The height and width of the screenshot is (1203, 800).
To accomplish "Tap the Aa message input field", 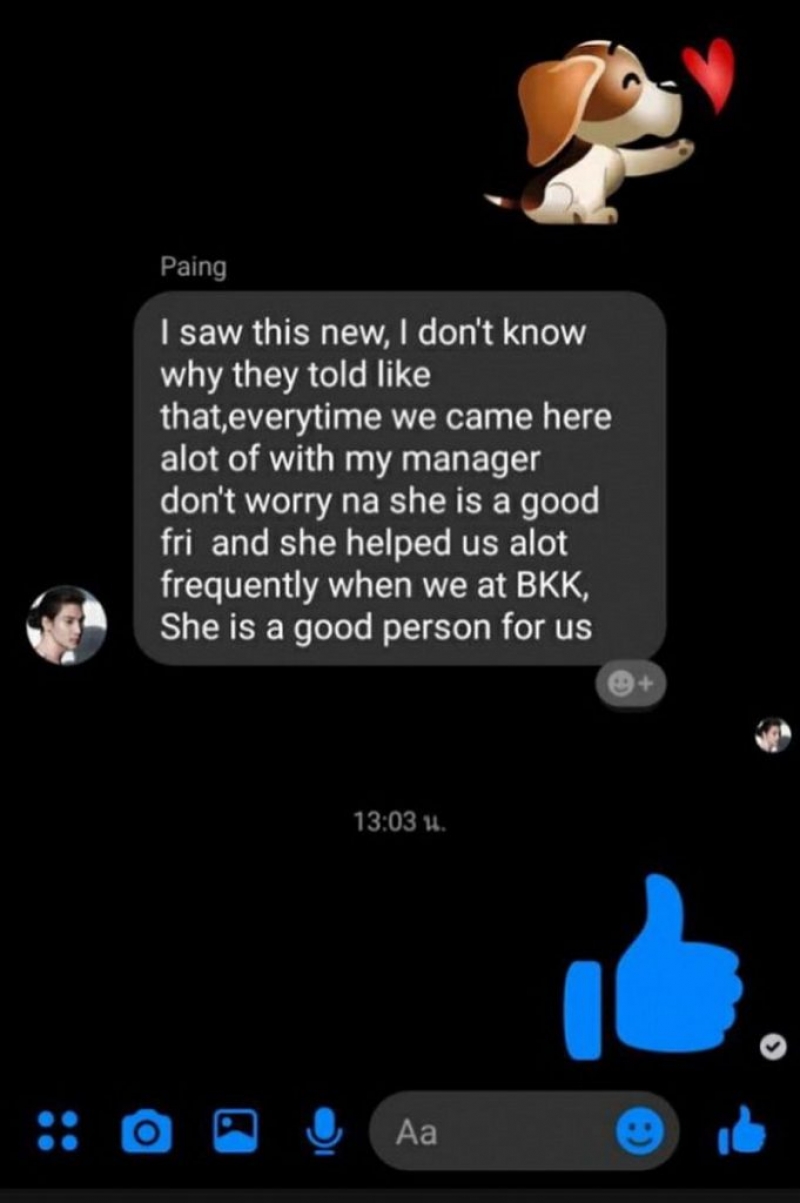I will (x=500, y=1131).
